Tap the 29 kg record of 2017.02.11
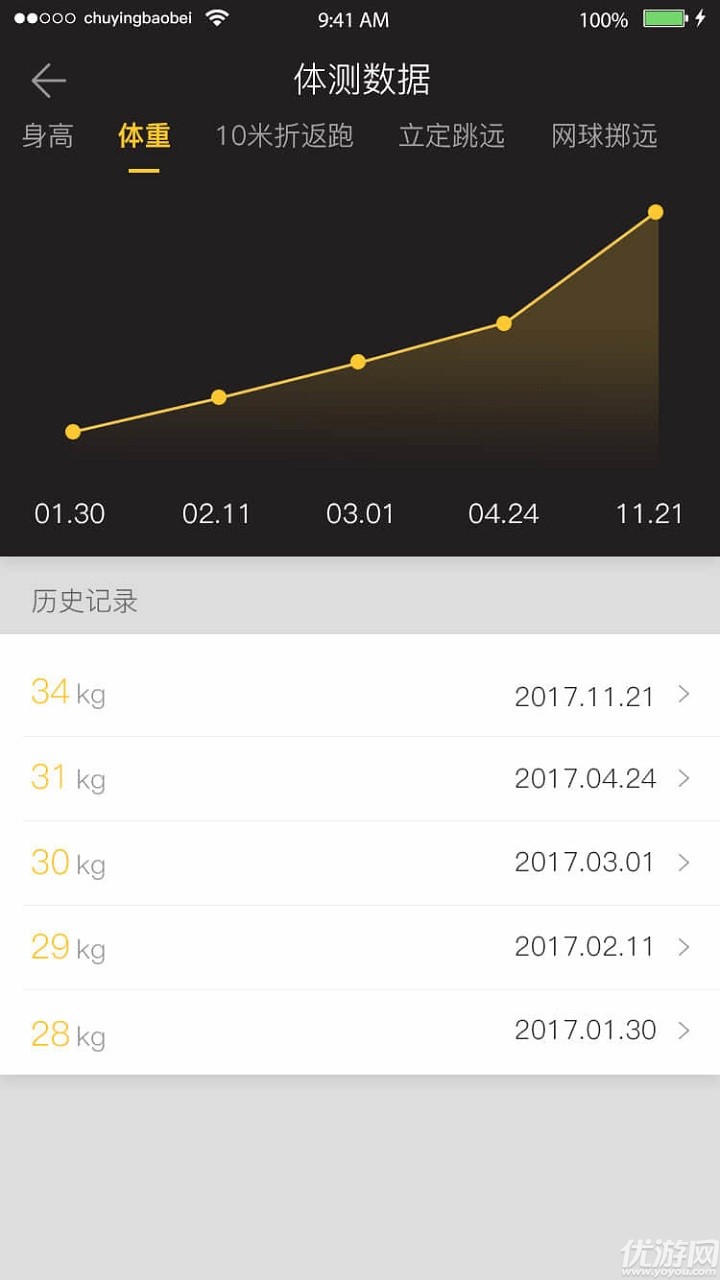This screenshot has height=1280, width=720. [360, 946]
